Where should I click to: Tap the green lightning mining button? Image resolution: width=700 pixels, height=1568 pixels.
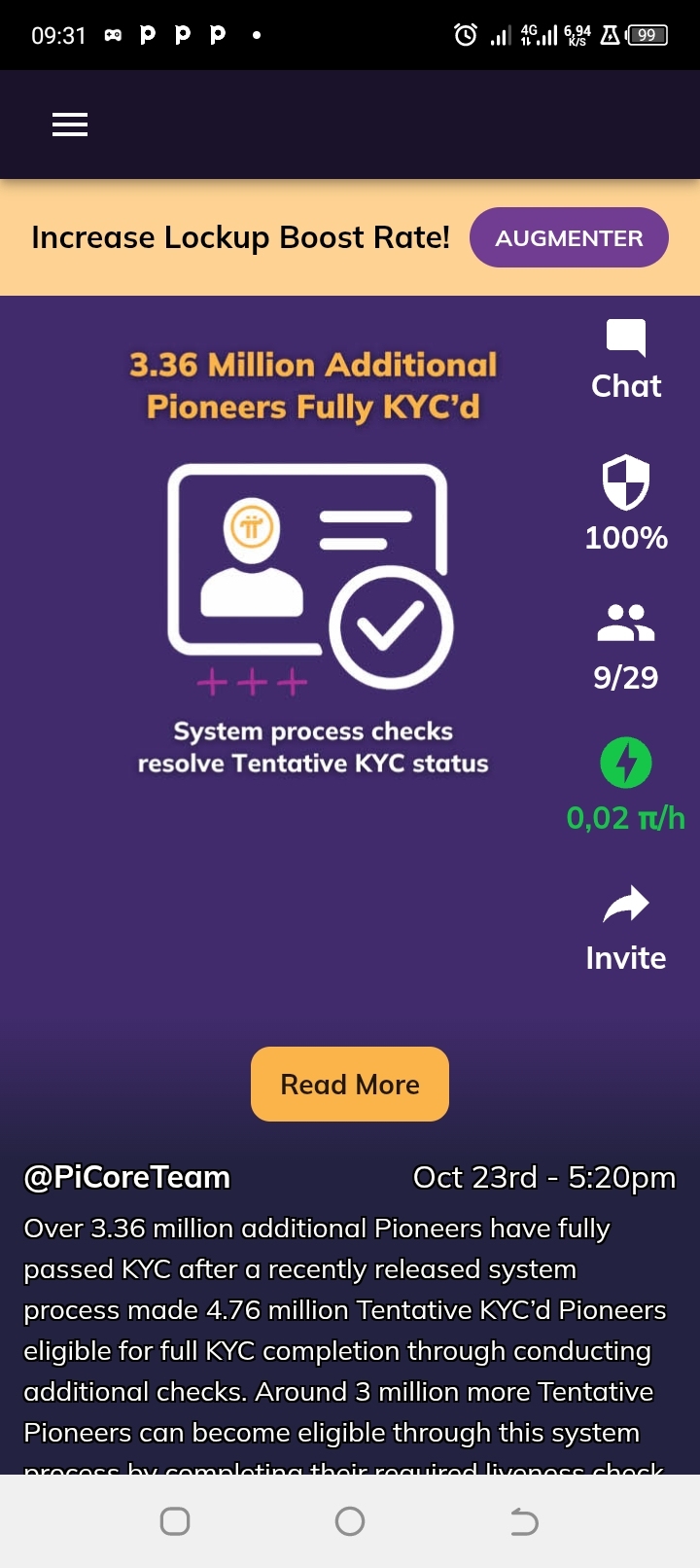626,764
